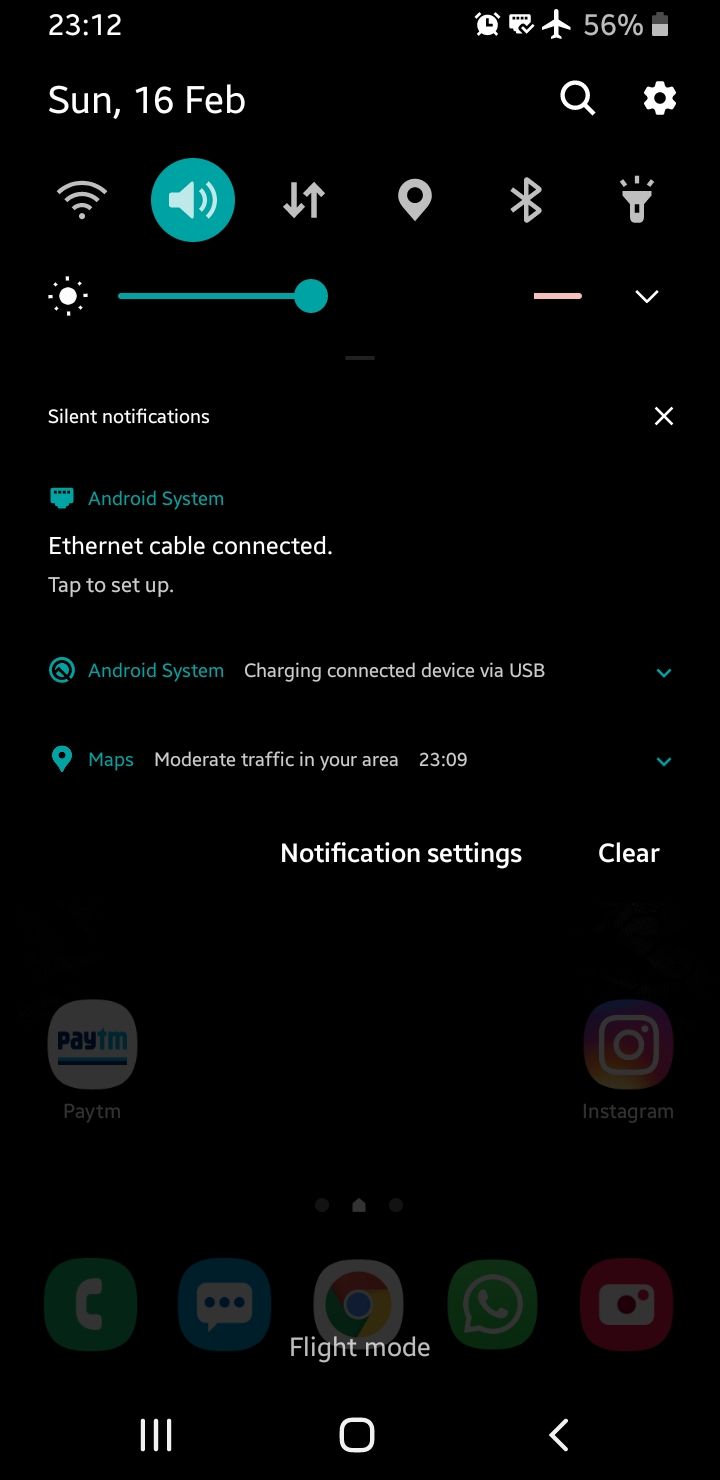Expand the Maps traffic notification

663,761
